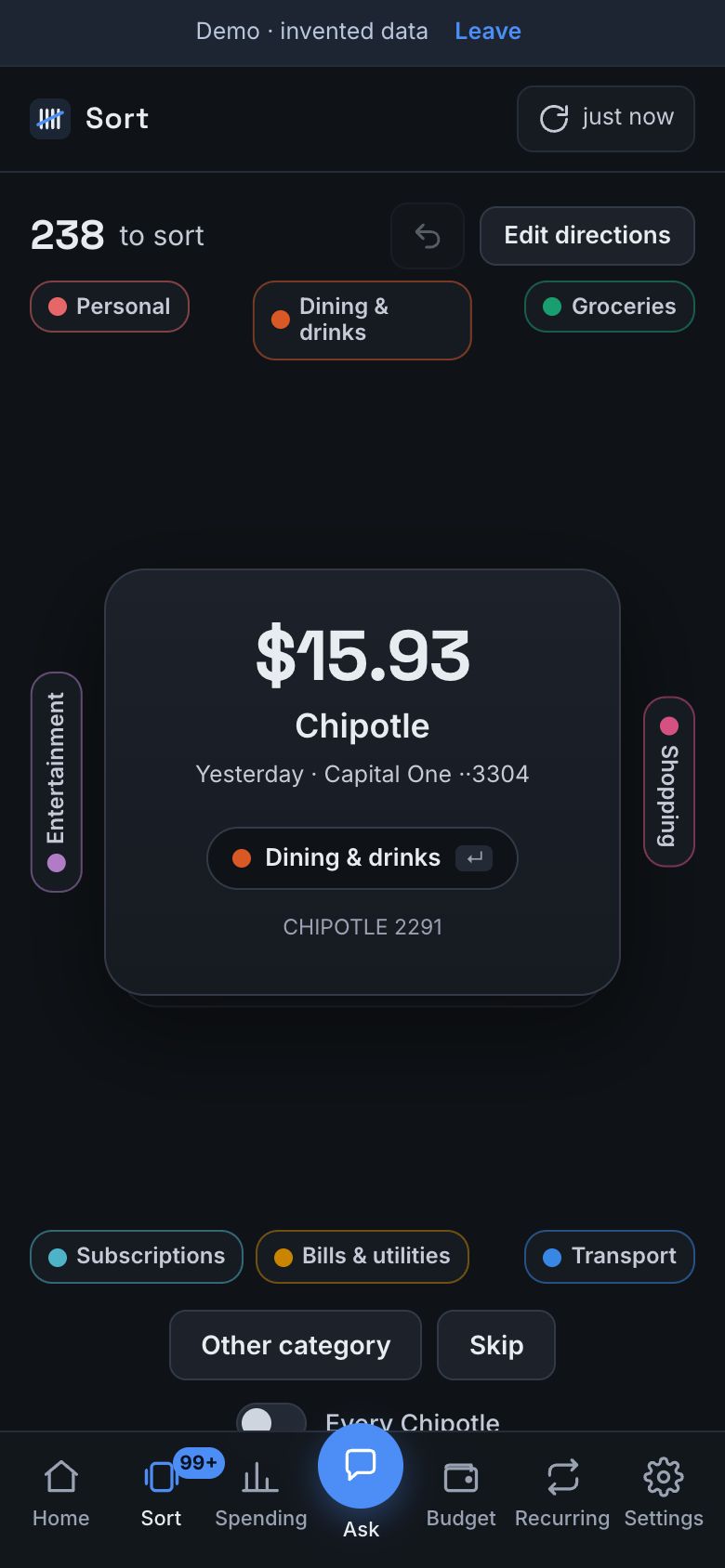Open Other category picker
Viewport: 725px width, 1568px height.
pos(296,1345)
